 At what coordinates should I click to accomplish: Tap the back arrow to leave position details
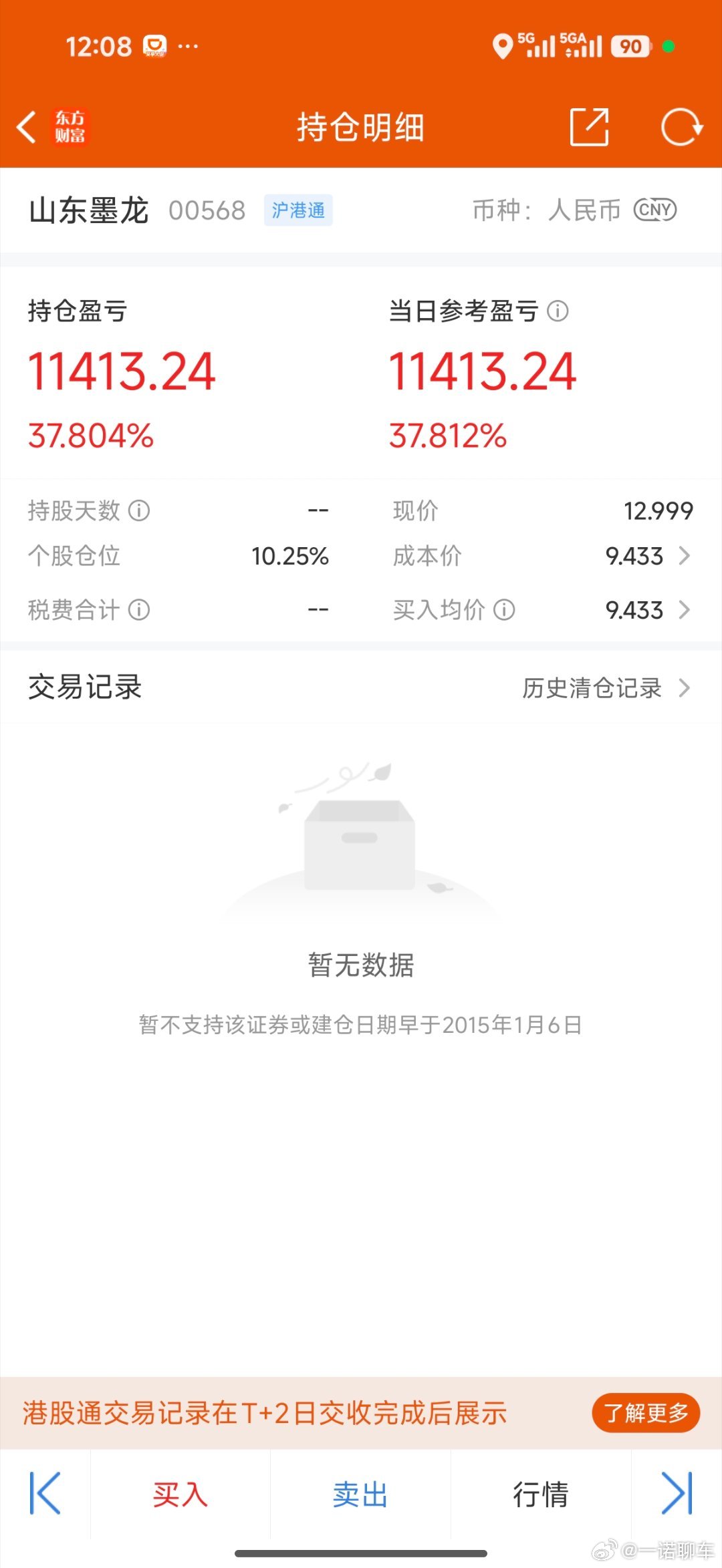(x=28, y=128)
